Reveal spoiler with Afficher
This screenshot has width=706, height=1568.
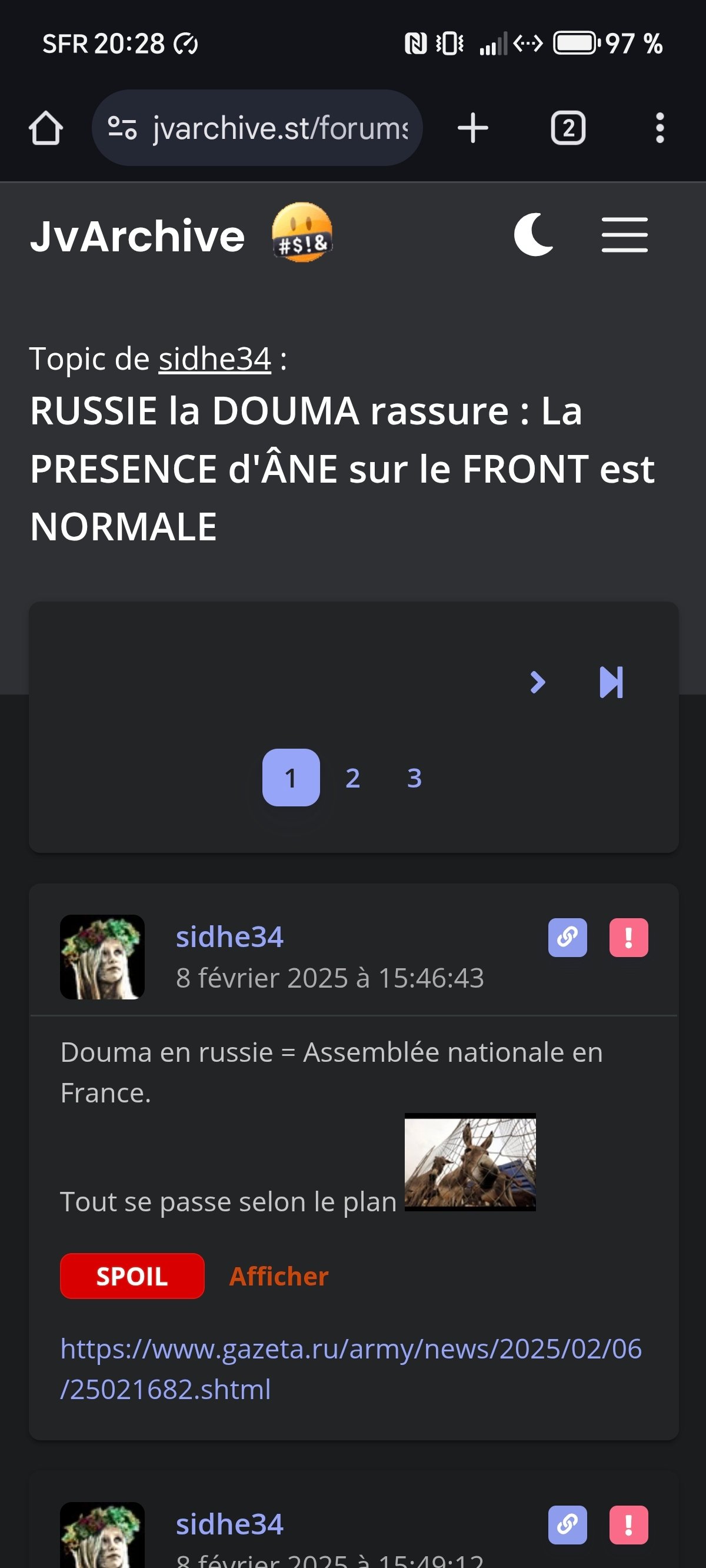(x=279, y=1276)
